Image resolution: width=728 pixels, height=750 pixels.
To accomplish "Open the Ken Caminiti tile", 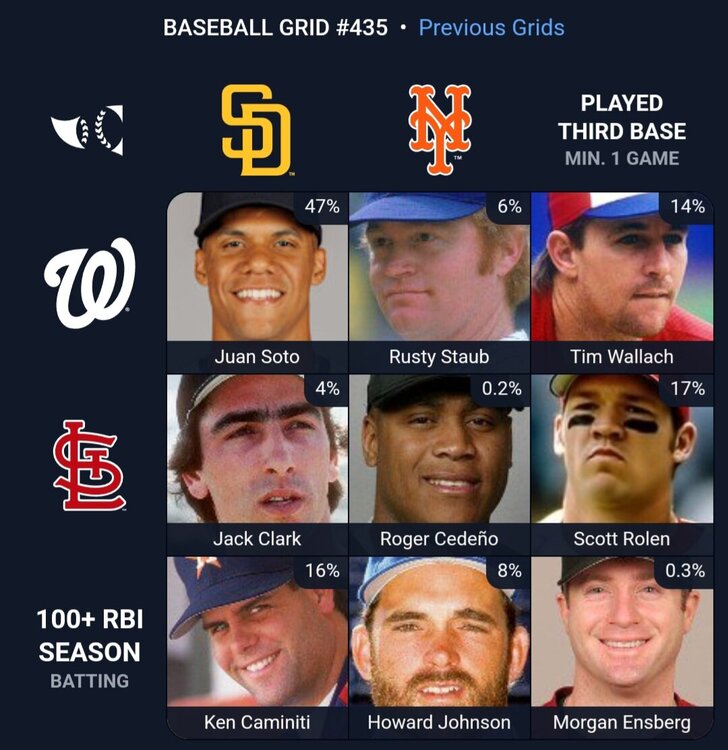I will (x=257, y=647).
